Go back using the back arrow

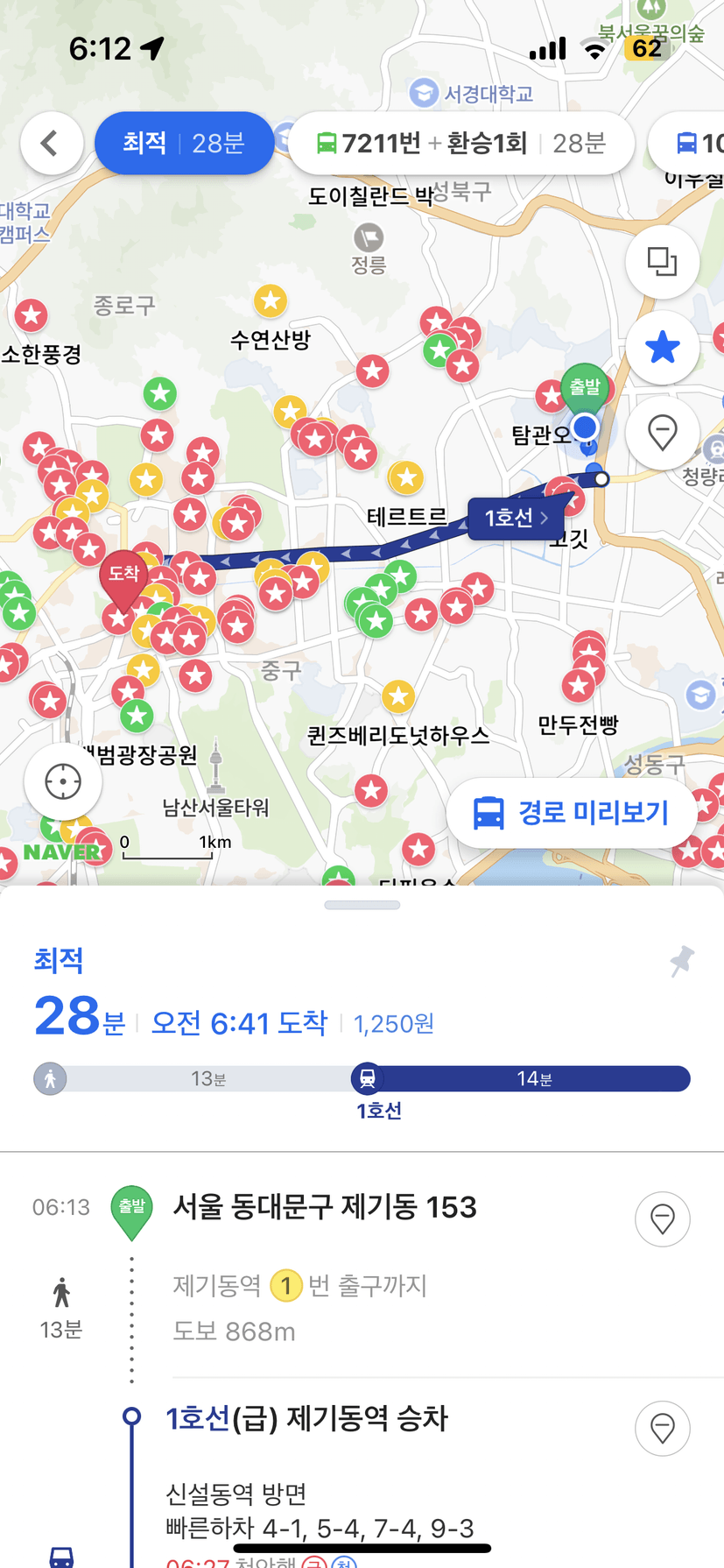pos(51,143)
